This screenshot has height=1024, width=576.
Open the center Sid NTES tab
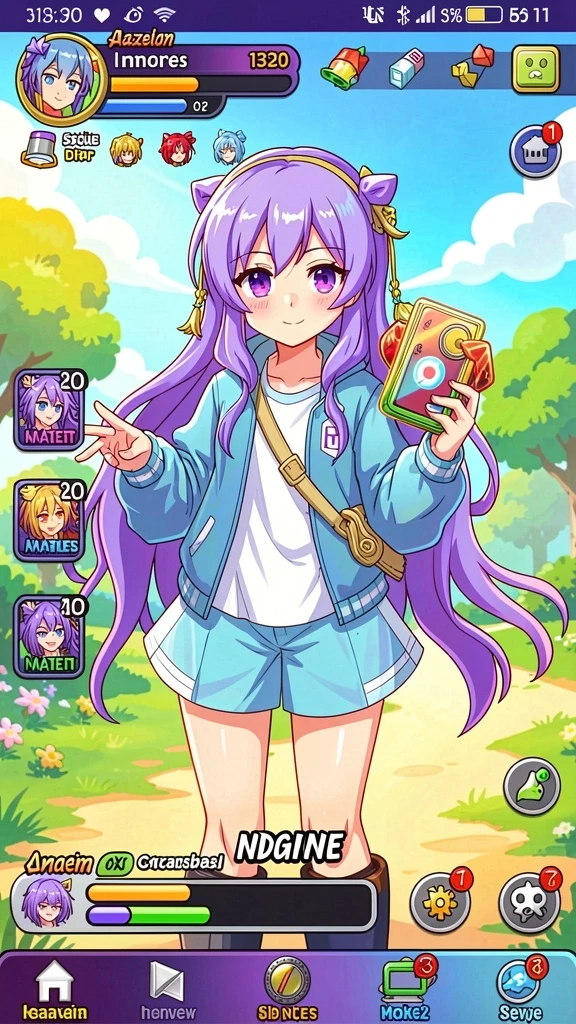click(286, 988)
